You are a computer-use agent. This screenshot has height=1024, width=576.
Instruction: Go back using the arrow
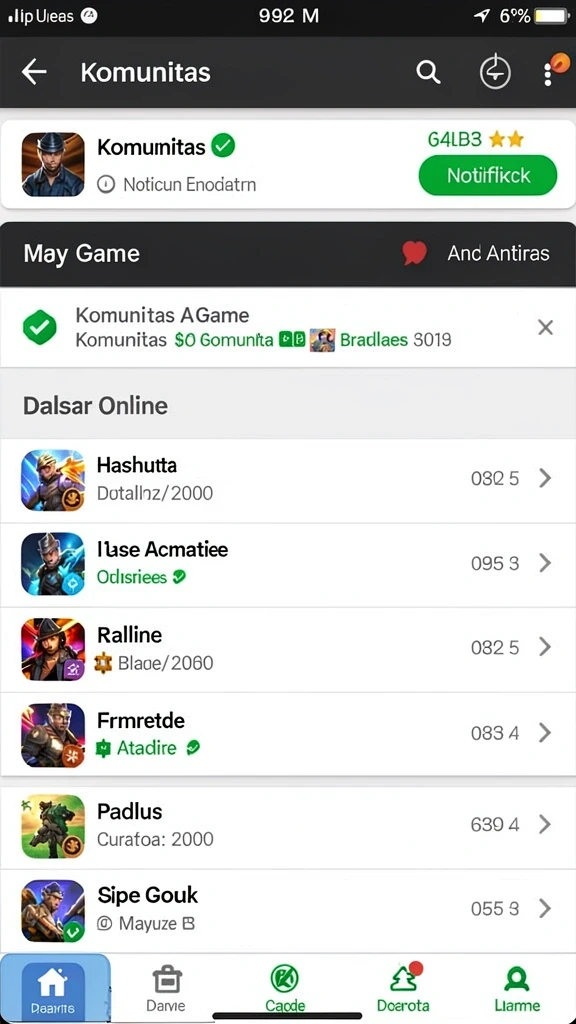click(34, 72)
